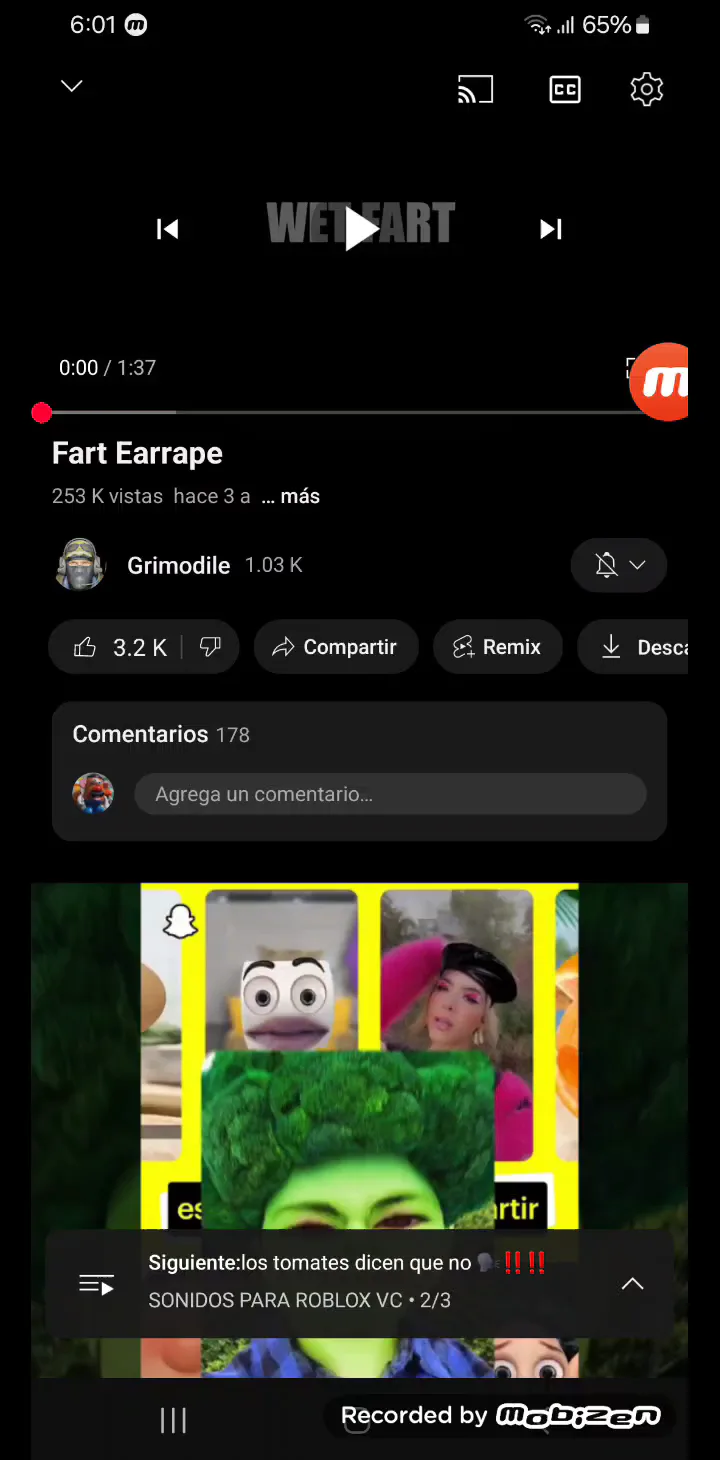Screen dimensions: 720x1460
Task: Open the Mobizen floating recorder bubble
Action: tap(661, 382)
